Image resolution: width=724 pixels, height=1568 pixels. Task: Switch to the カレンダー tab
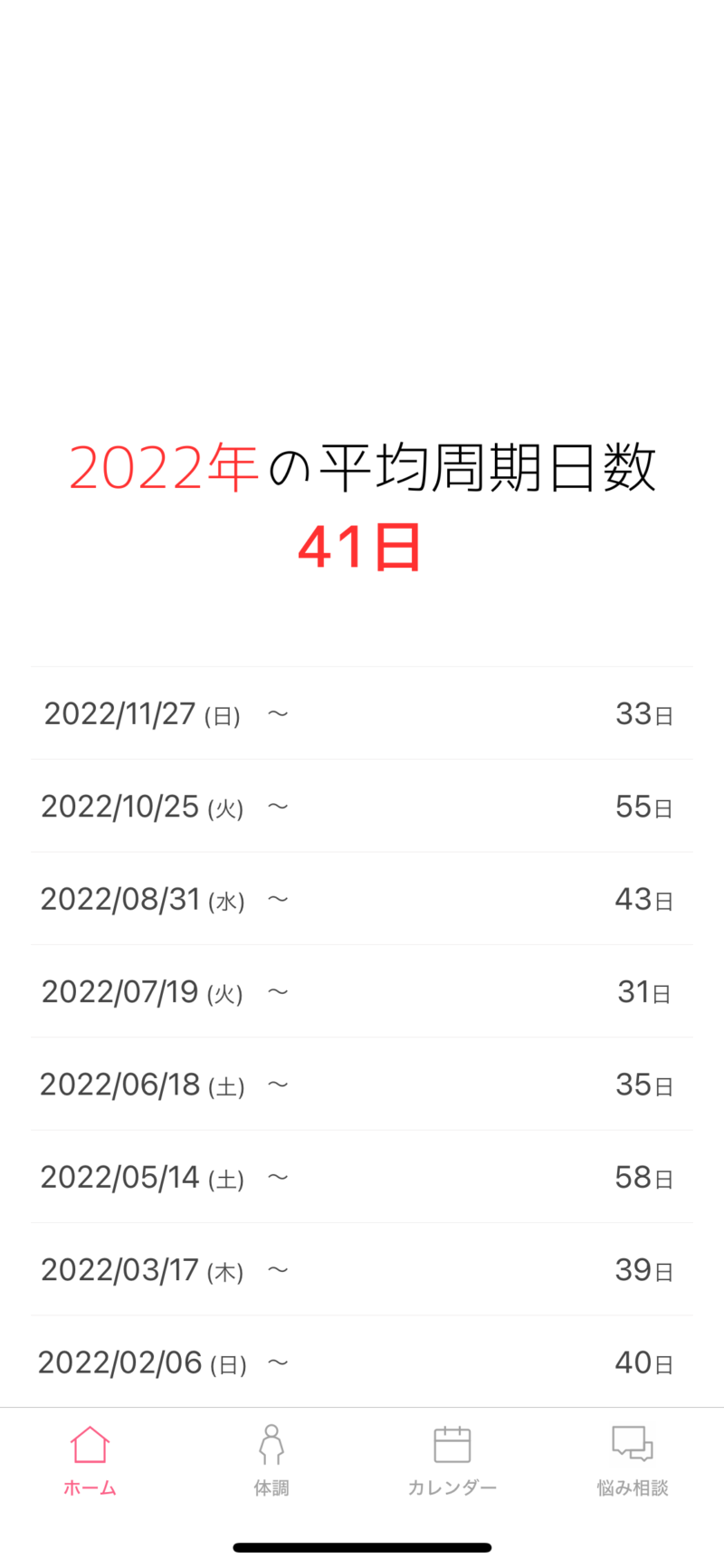click(452, 1458)
